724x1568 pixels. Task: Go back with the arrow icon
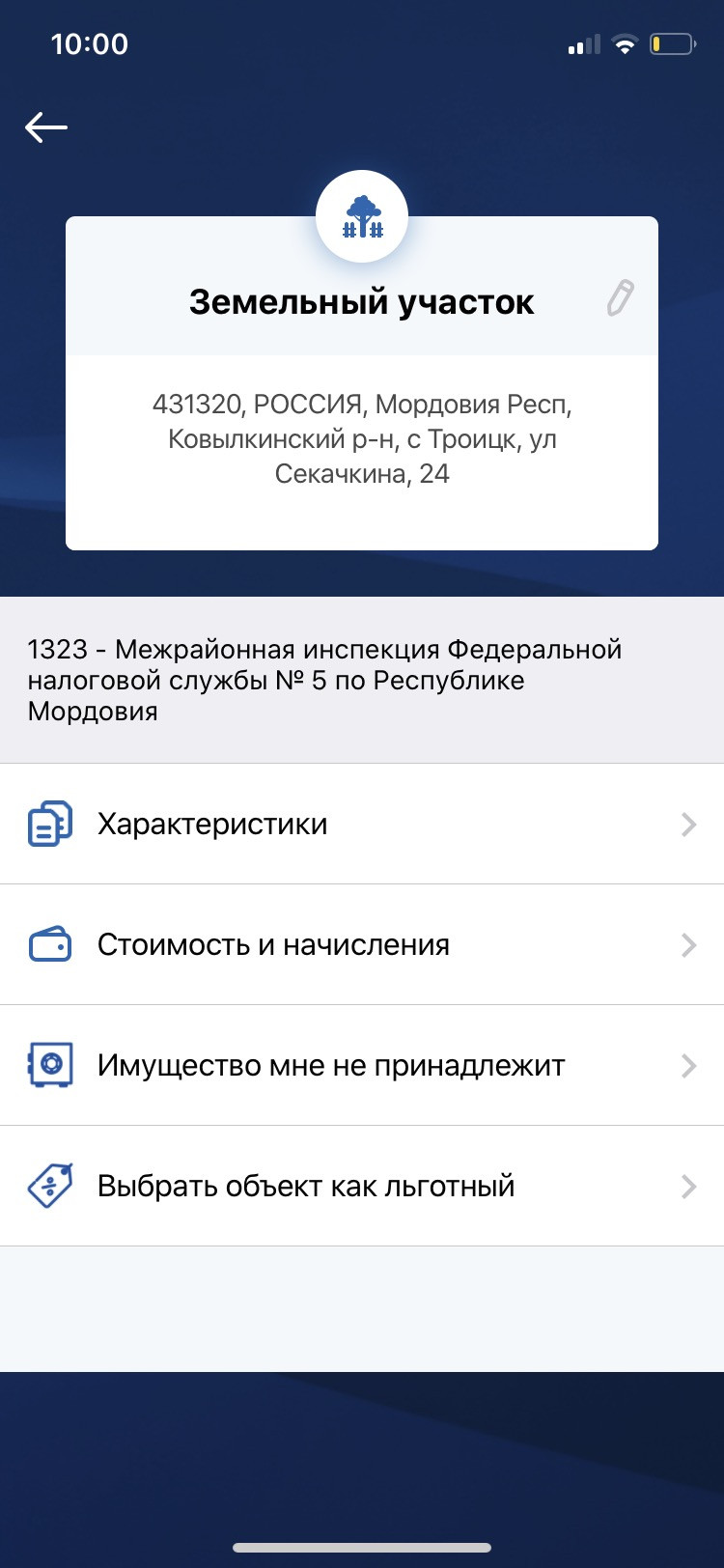(x=46, y=127)
